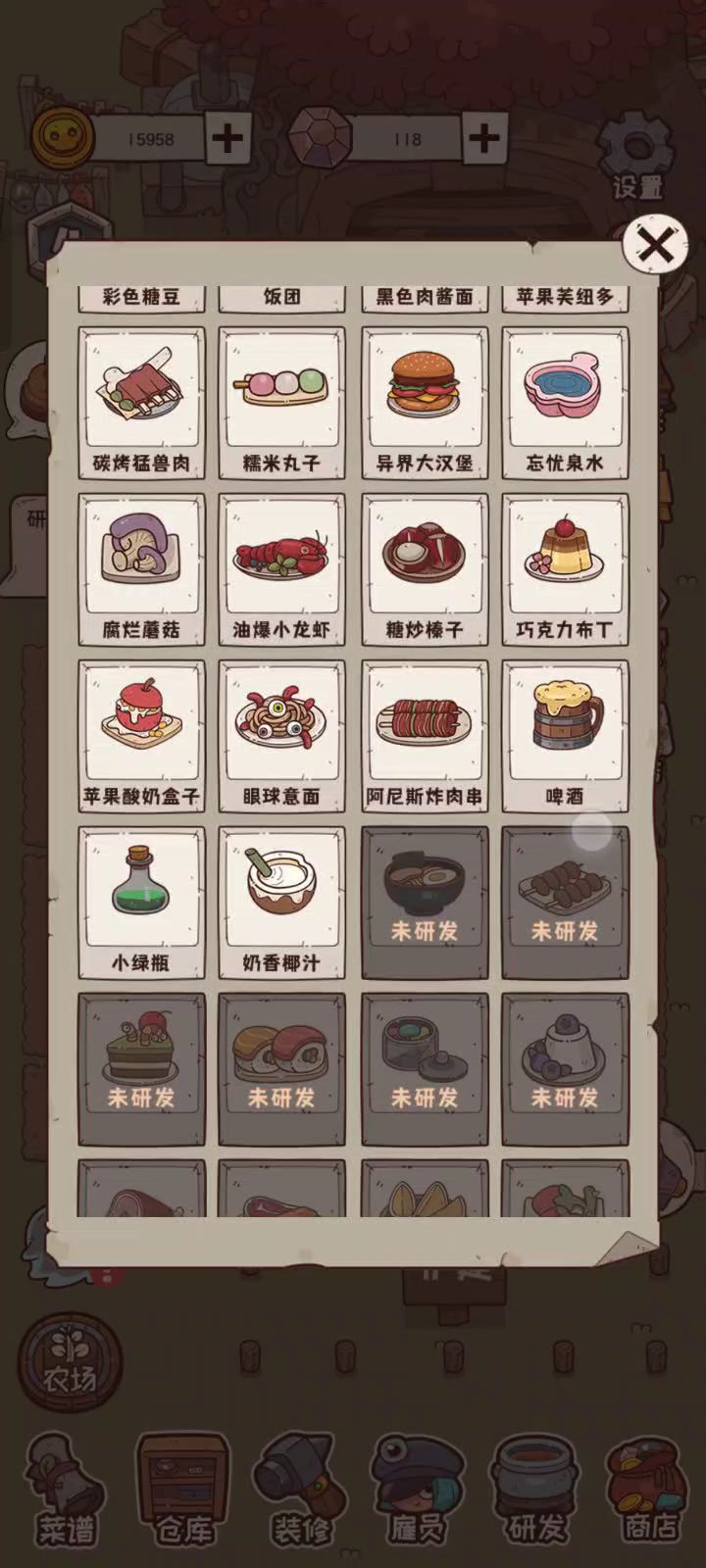The height and width of the screenshot is (1568, 706).
Task: Tap the 阿尼斯炸肉串 card
Action: point(424,735)
